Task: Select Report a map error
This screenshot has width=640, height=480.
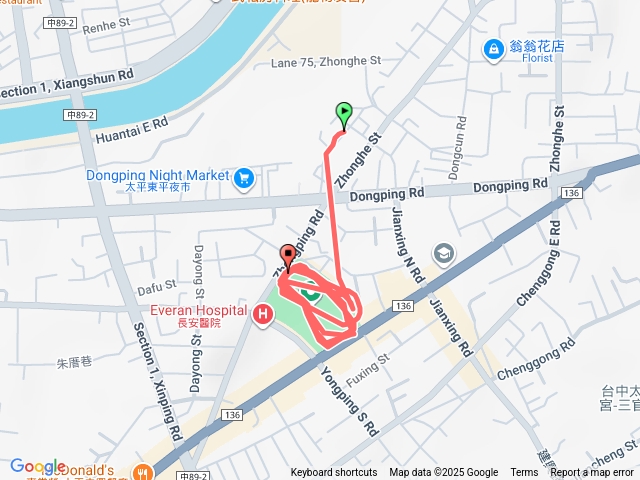Action: (x=592, y=473)
